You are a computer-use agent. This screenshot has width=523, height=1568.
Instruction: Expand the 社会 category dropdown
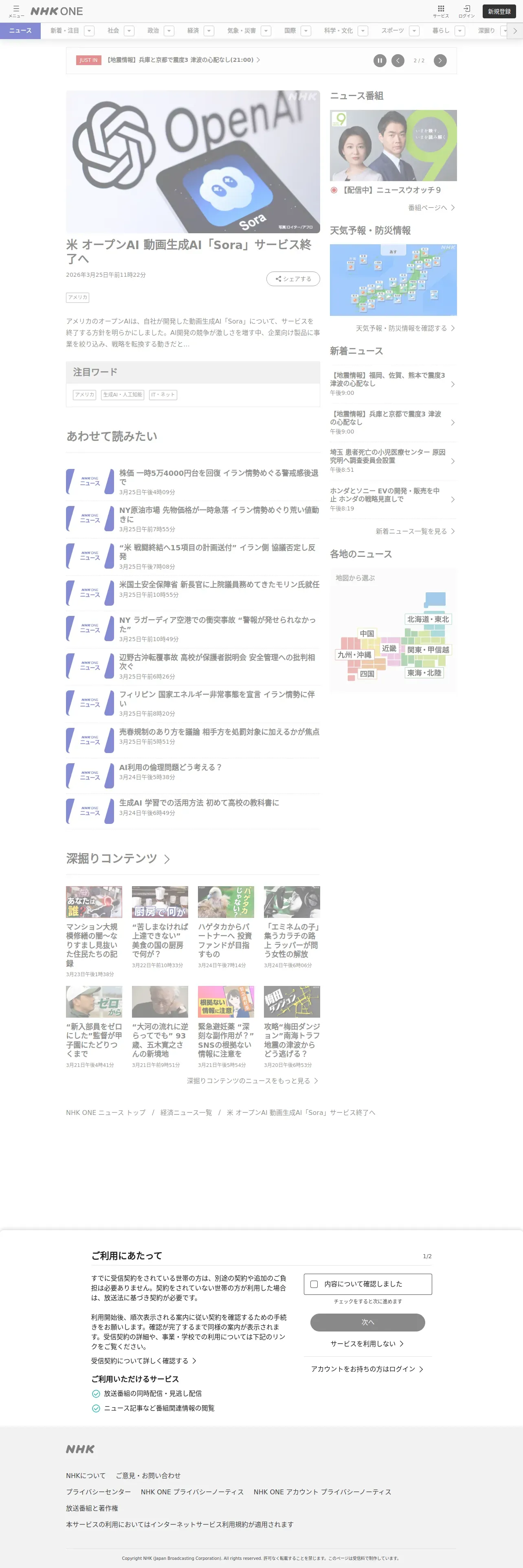tap(129, 31)
